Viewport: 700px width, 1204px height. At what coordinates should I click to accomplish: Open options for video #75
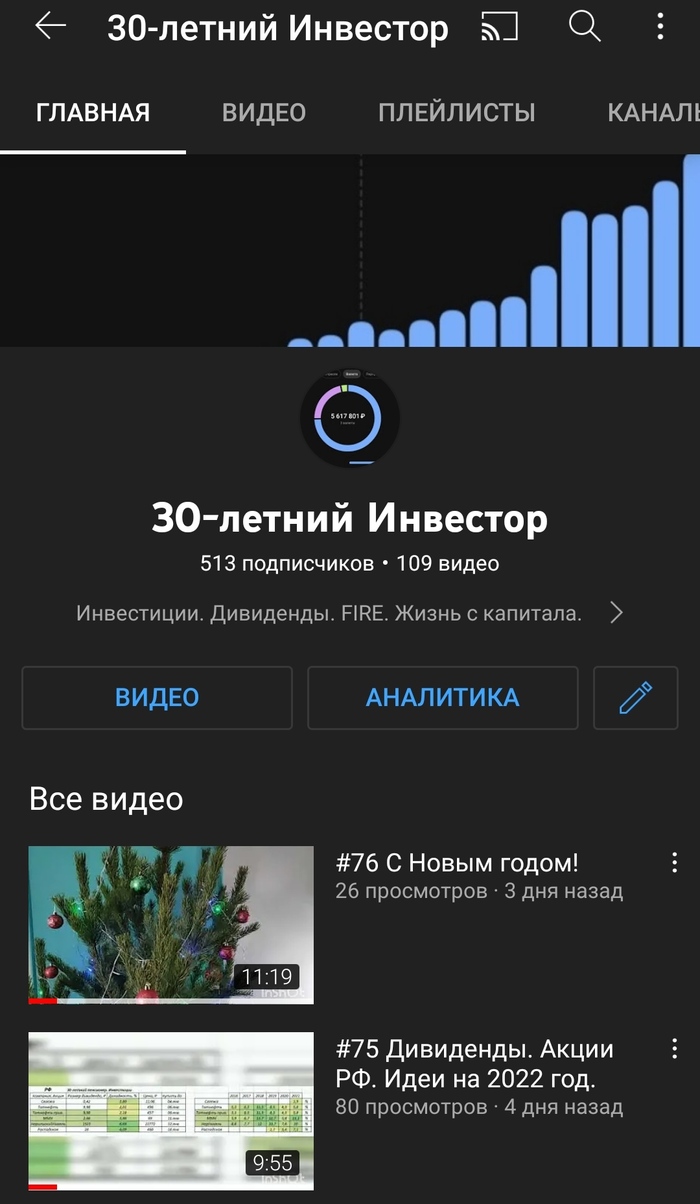tap(674, 1049)
